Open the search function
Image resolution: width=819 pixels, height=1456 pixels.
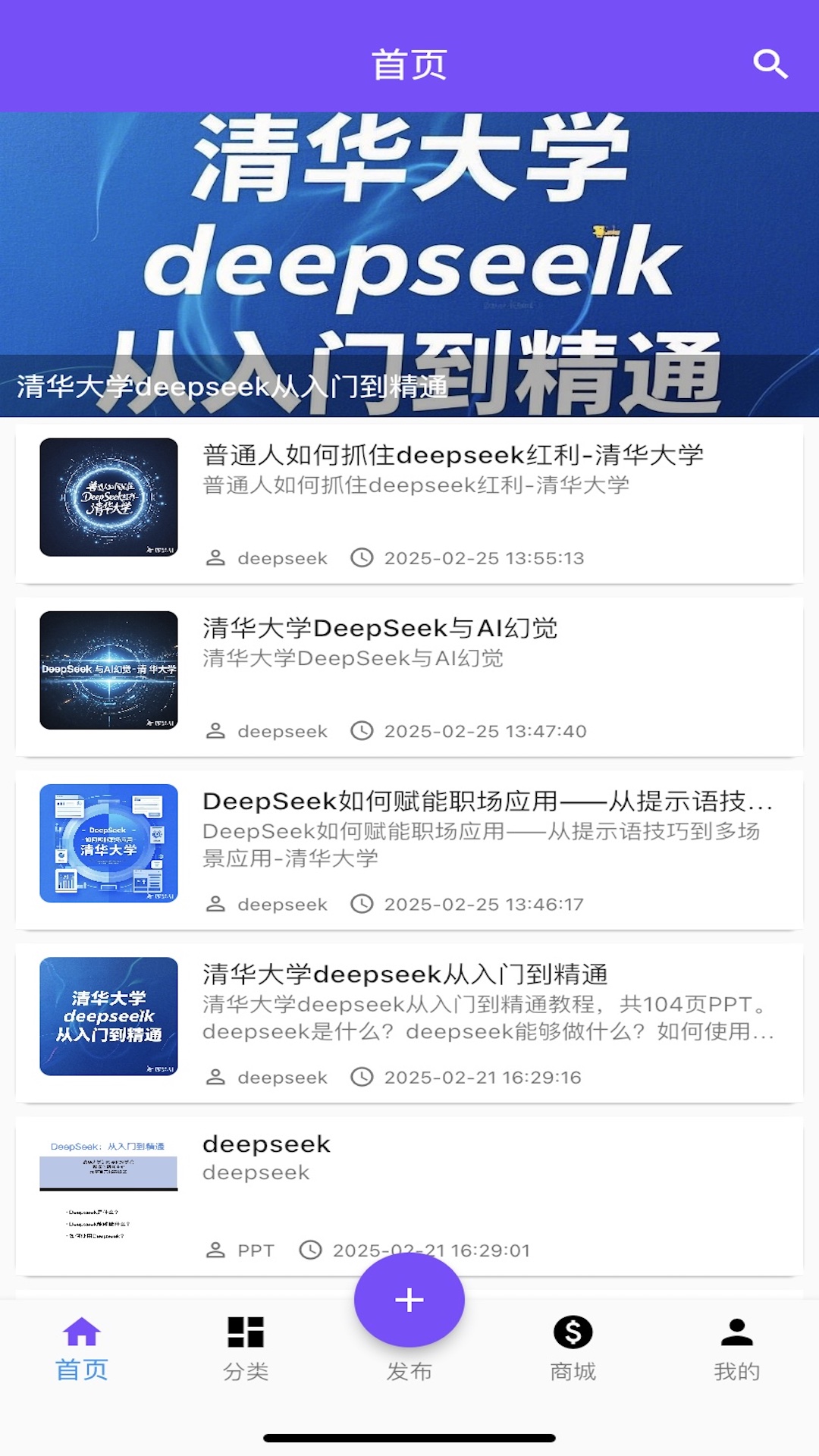click(x=771, y=64)
